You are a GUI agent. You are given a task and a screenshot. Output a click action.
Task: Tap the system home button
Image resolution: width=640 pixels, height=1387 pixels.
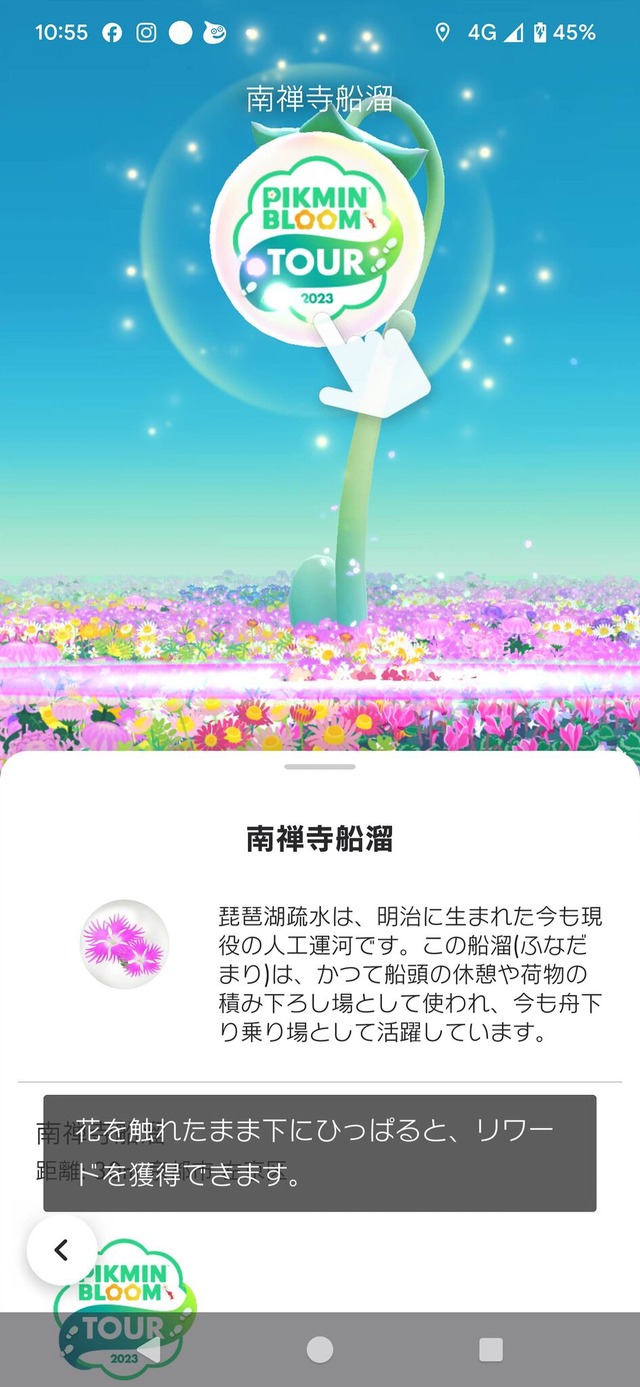pyautogui.click(x=320, y=1350)
